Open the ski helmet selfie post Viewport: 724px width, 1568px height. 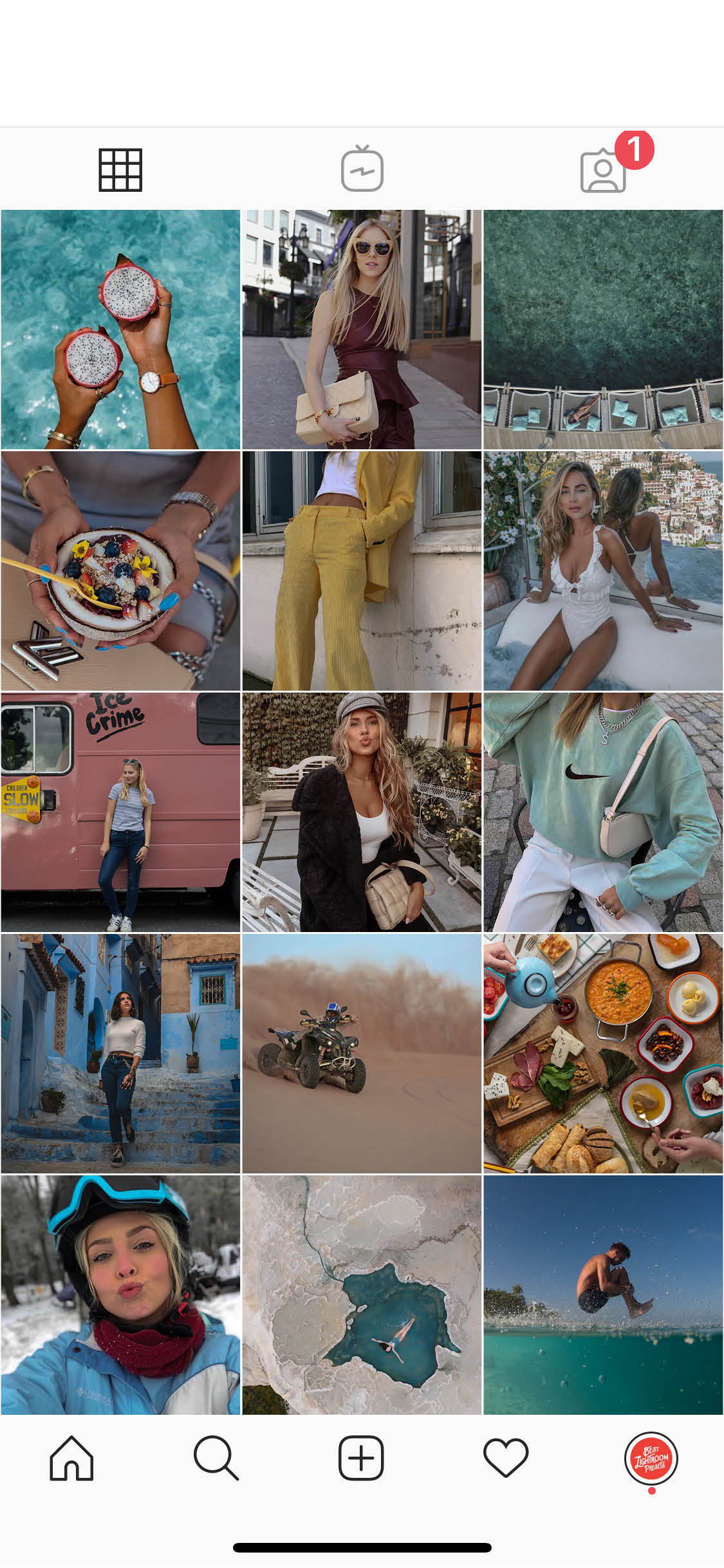point(120,1295)
